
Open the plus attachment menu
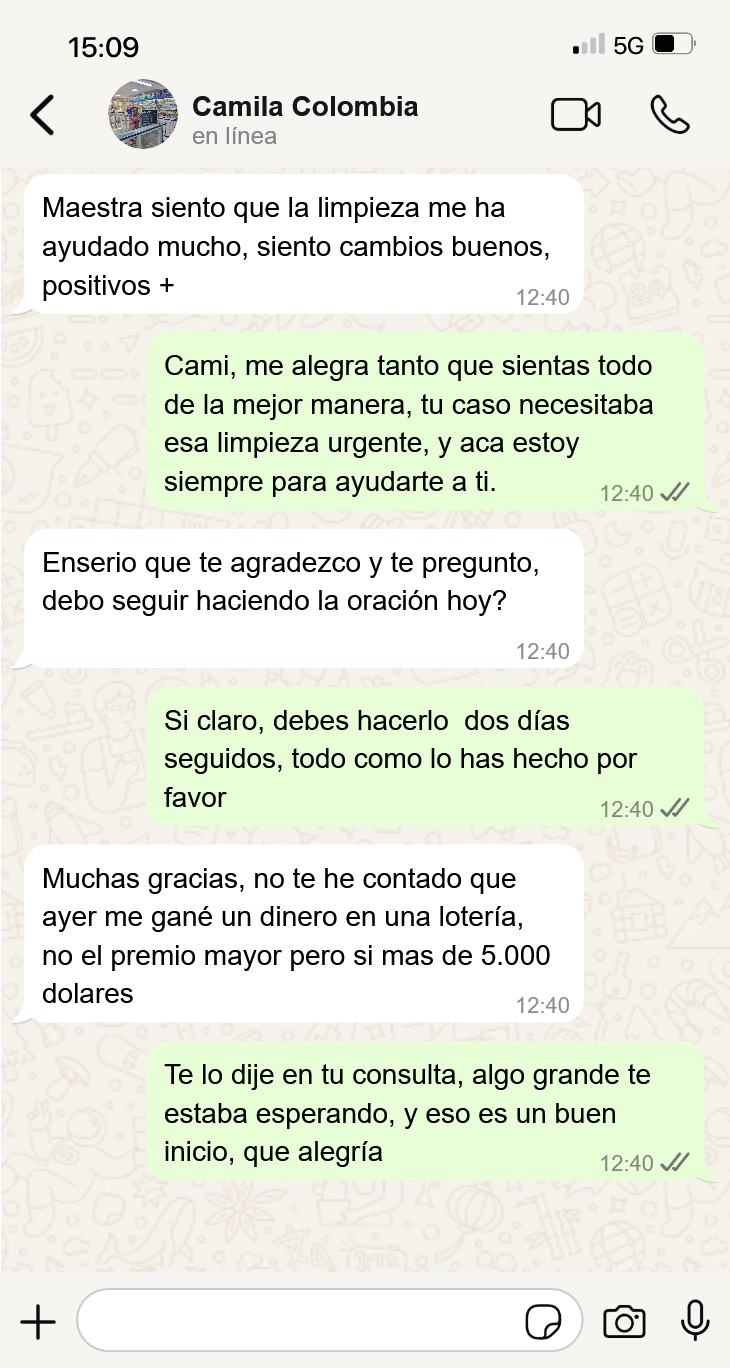click(38, 1322)
